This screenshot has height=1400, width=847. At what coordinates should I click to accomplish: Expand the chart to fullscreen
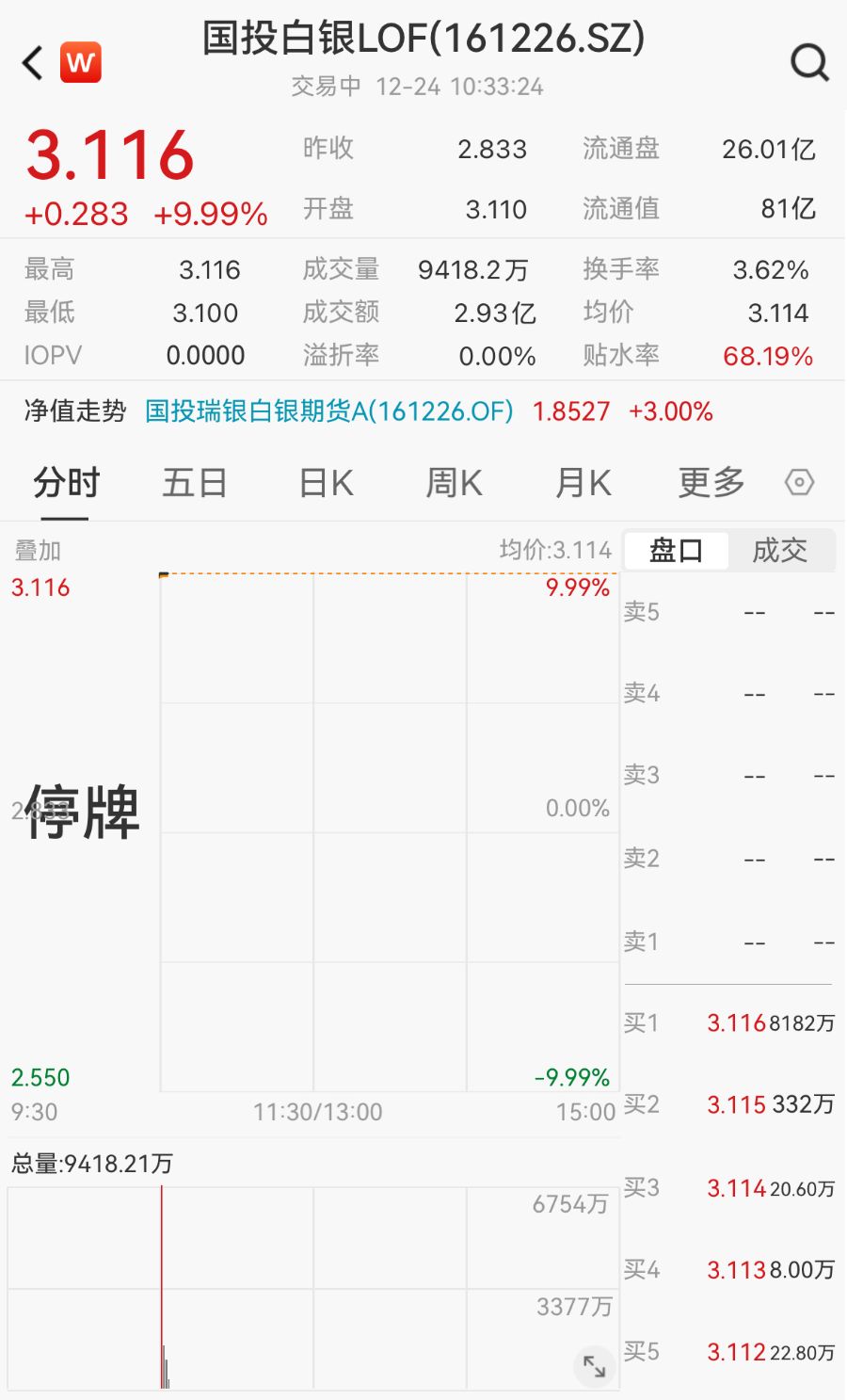point(594,1366)
